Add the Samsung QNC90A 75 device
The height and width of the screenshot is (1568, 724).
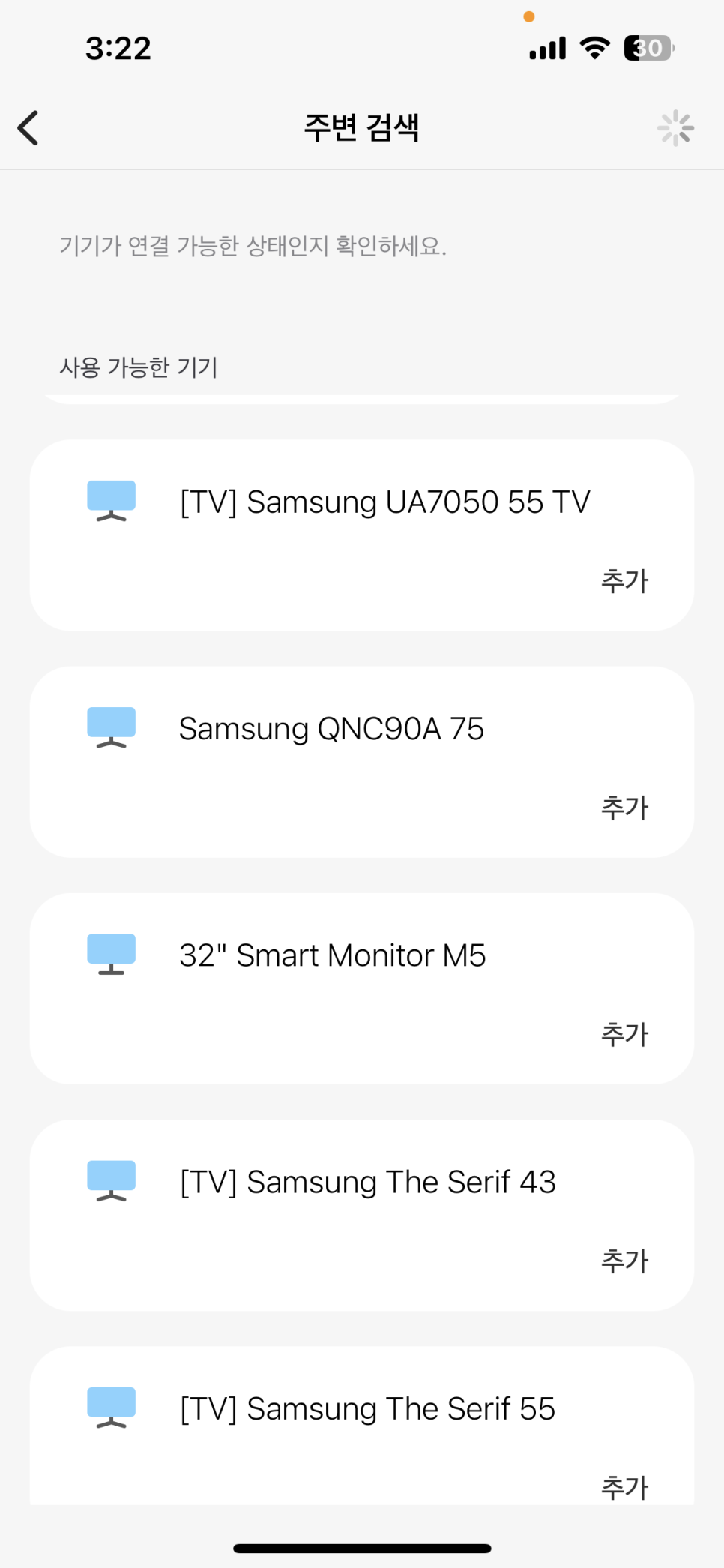tap(624, 808)
